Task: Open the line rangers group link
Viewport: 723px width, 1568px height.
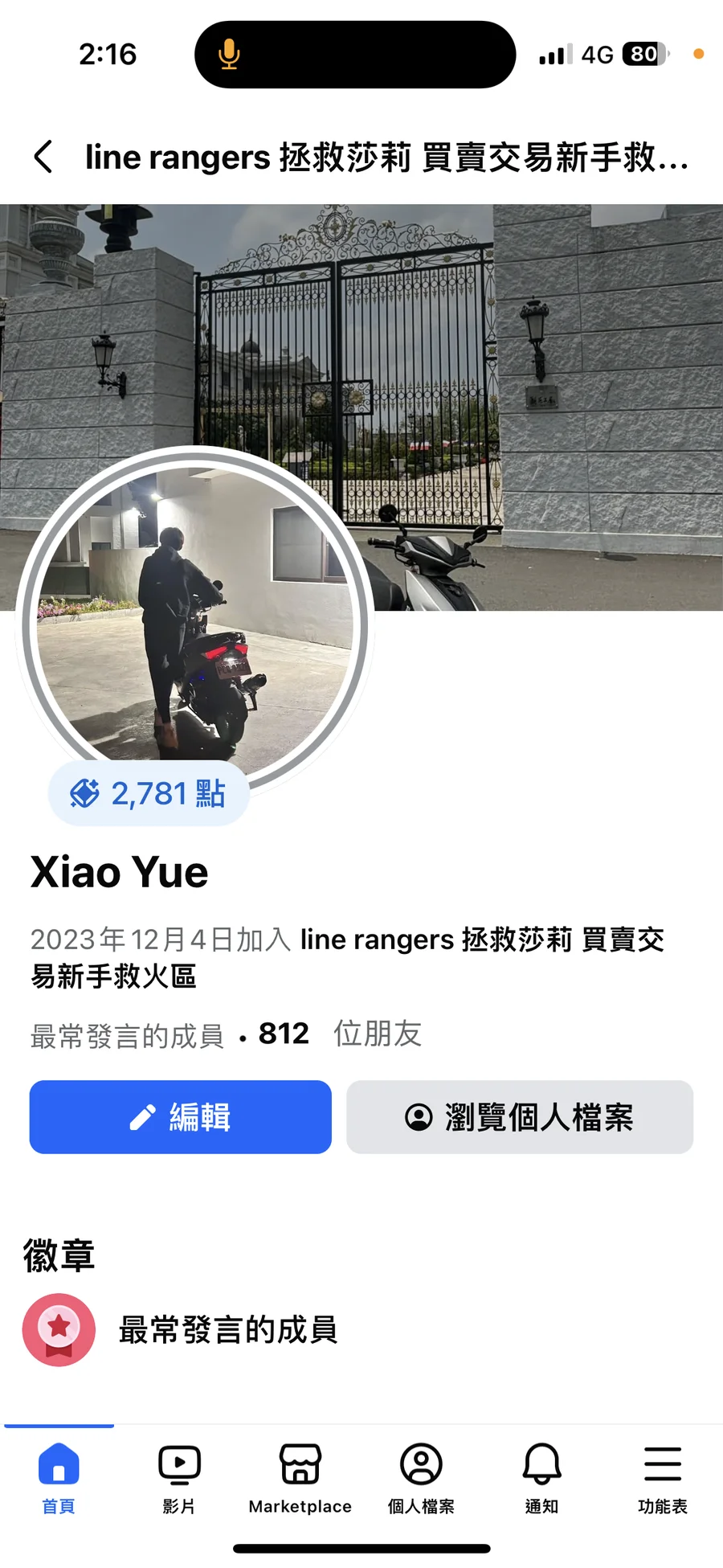Action: (482, 940)
